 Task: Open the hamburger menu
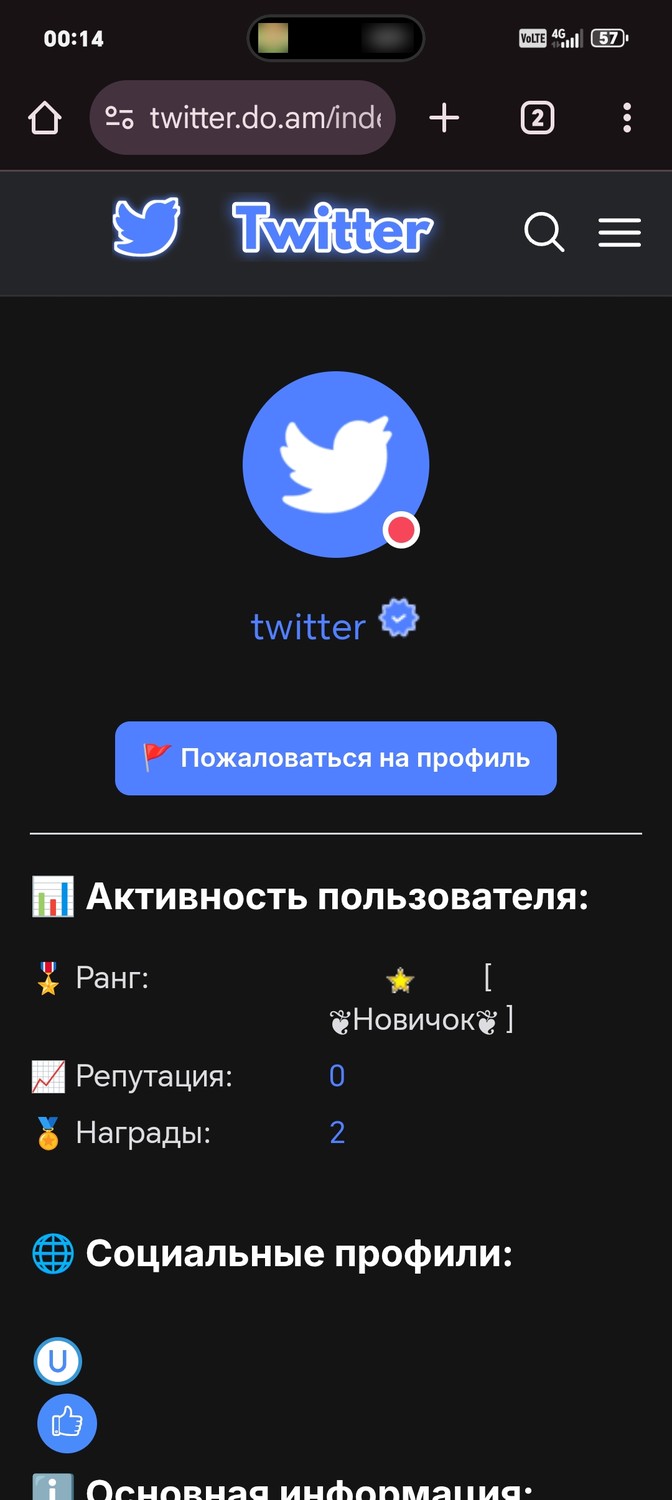point(620,233)
